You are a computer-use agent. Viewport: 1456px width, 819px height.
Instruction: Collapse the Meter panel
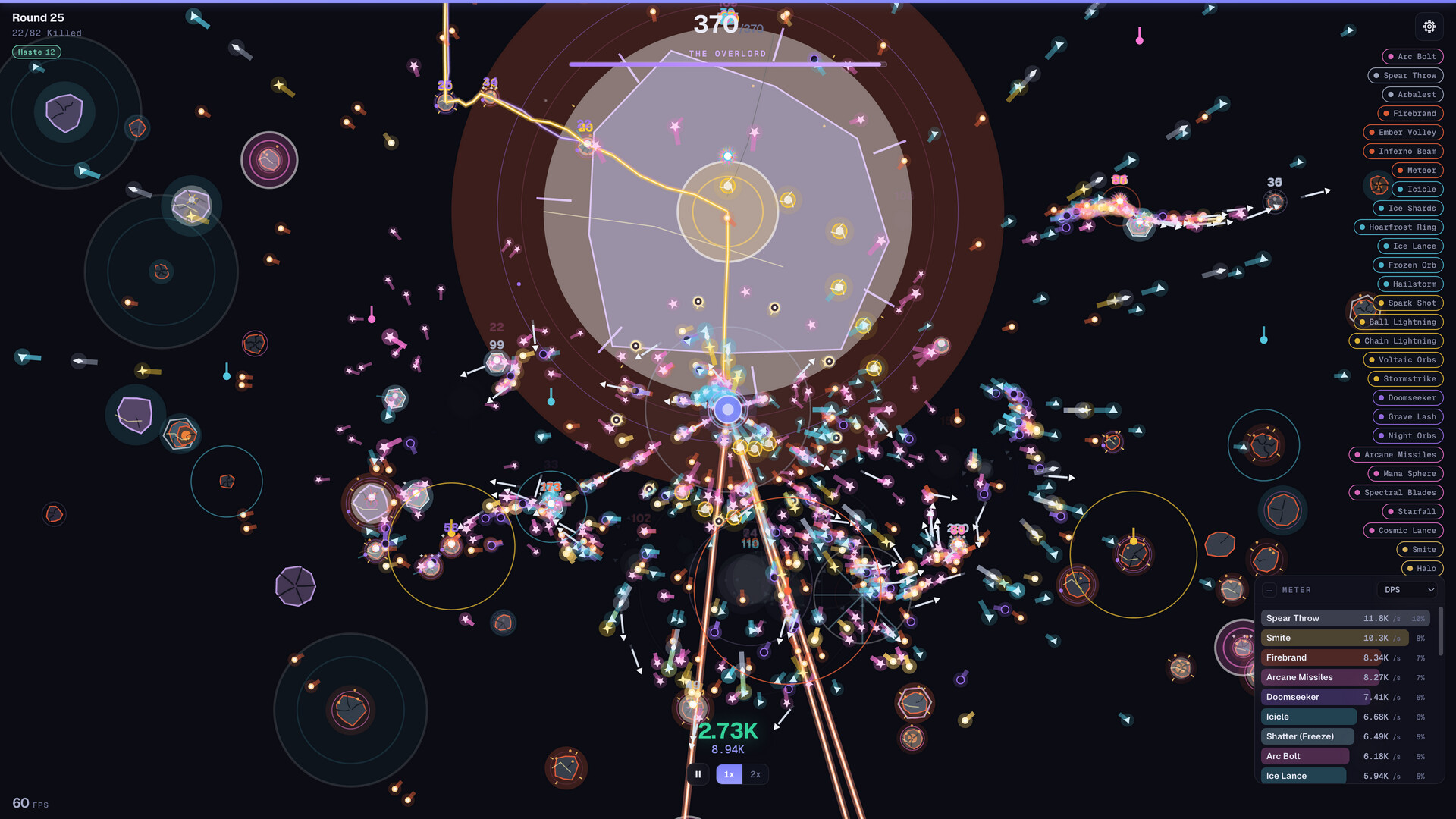1269,590
